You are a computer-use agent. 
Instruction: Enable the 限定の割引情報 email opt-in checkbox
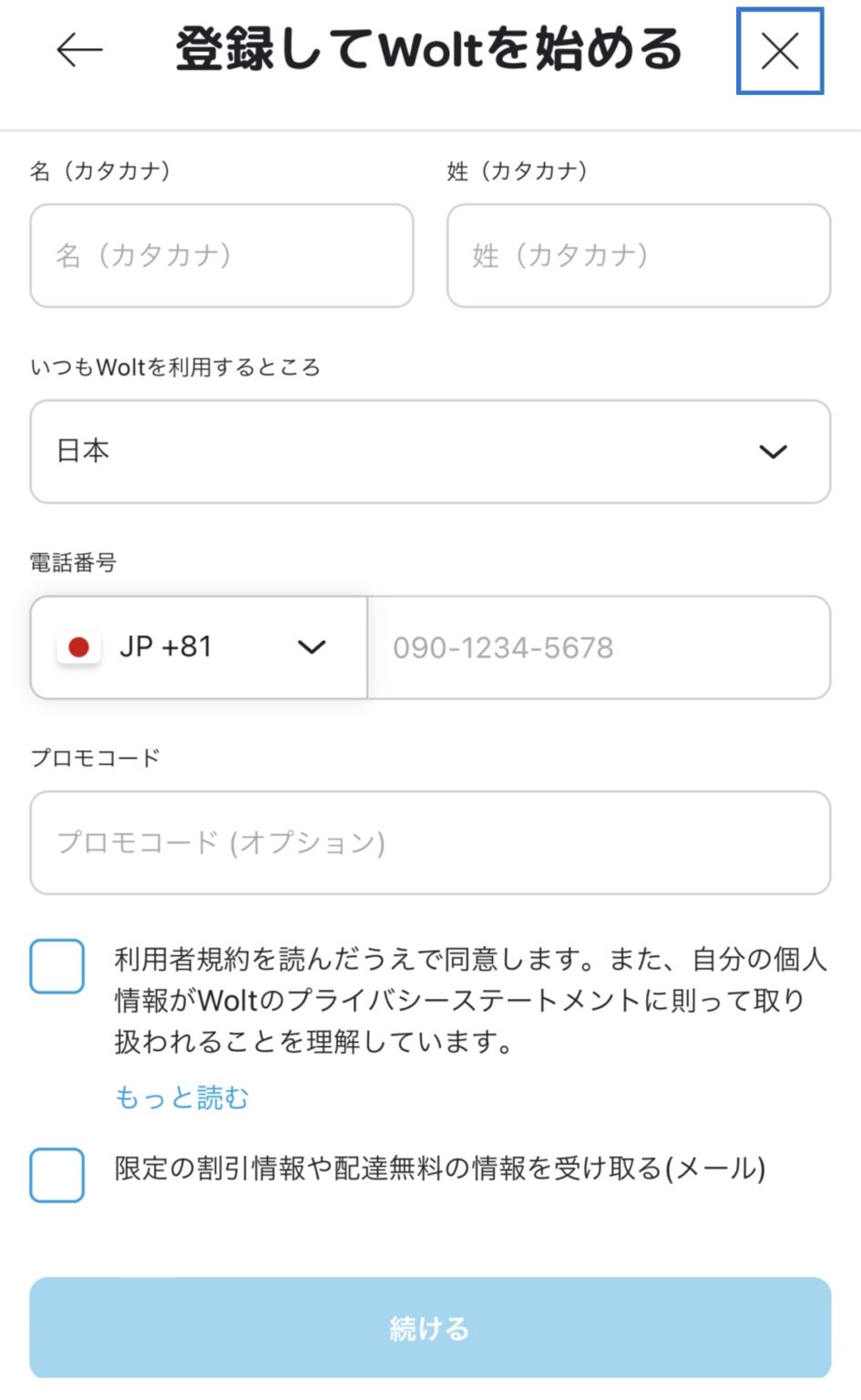point(56,1176)
